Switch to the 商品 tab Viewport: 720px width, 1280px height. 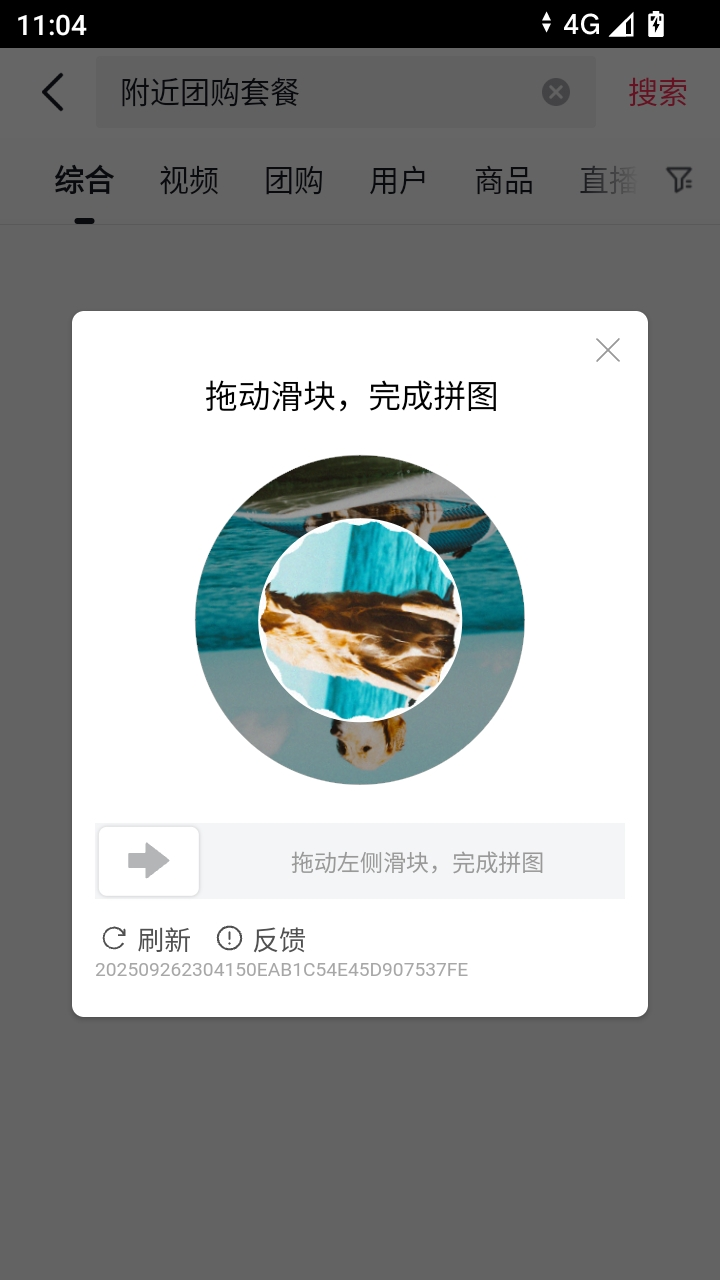[503, 181]
